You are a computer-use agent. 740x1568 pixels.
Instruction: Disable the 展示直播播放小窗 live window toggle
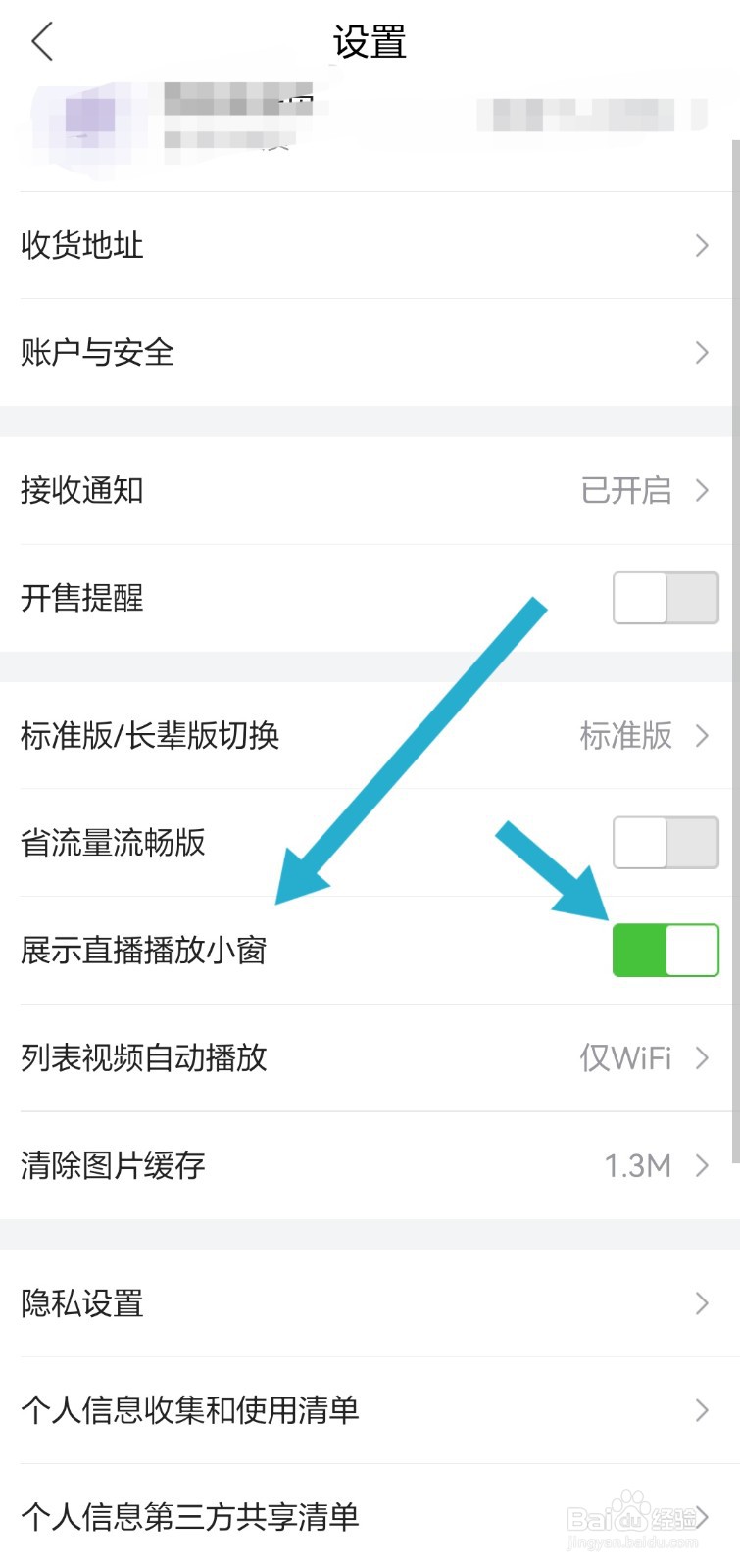click(665, 949)
